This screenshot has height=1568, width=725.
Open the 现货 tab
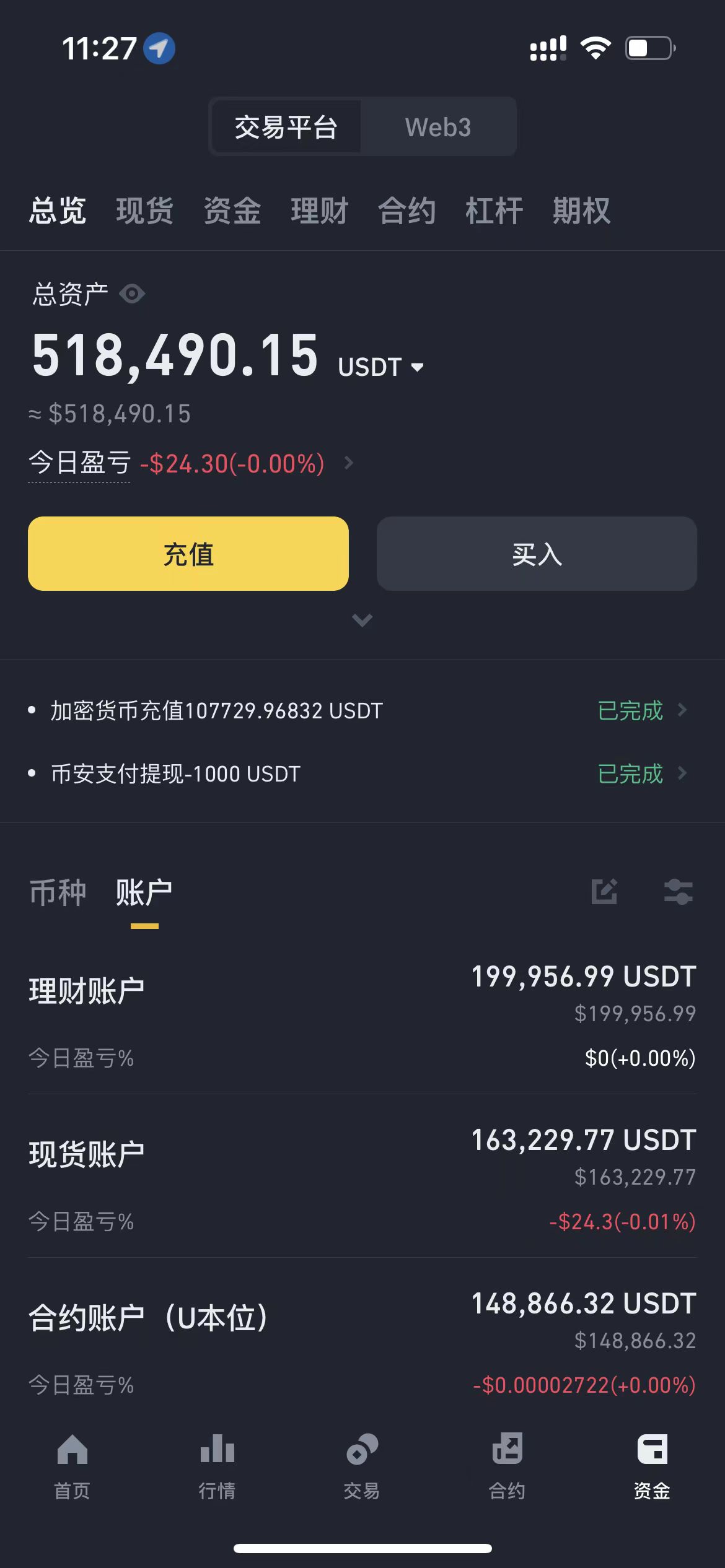pos(145,211)
